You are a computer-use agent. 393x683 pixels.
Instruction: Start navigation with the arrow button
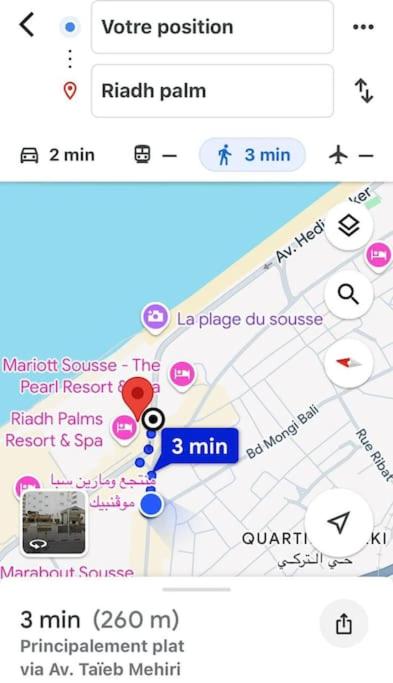[x=339, y=522]
